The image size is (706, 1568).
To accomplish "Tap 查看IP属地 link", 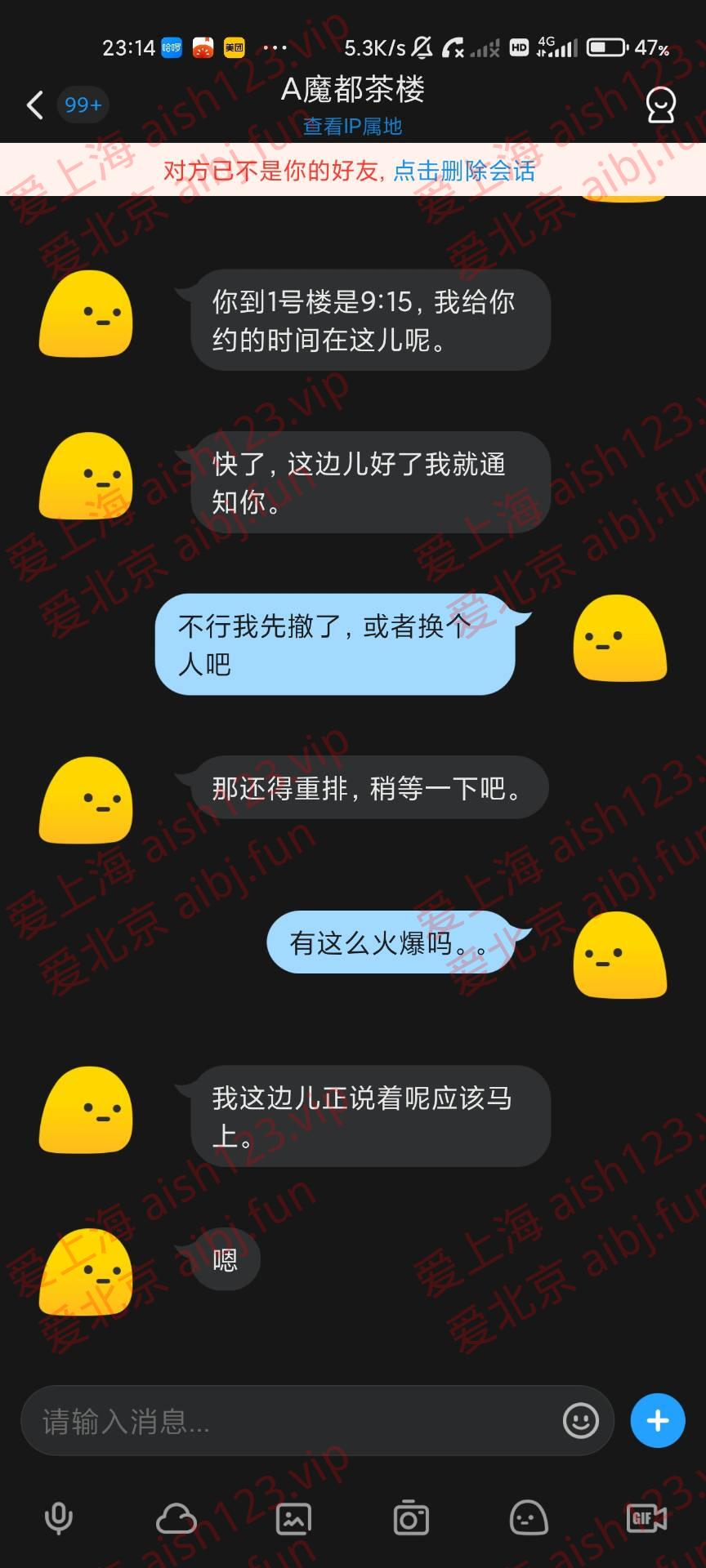I will coord(352,127).
